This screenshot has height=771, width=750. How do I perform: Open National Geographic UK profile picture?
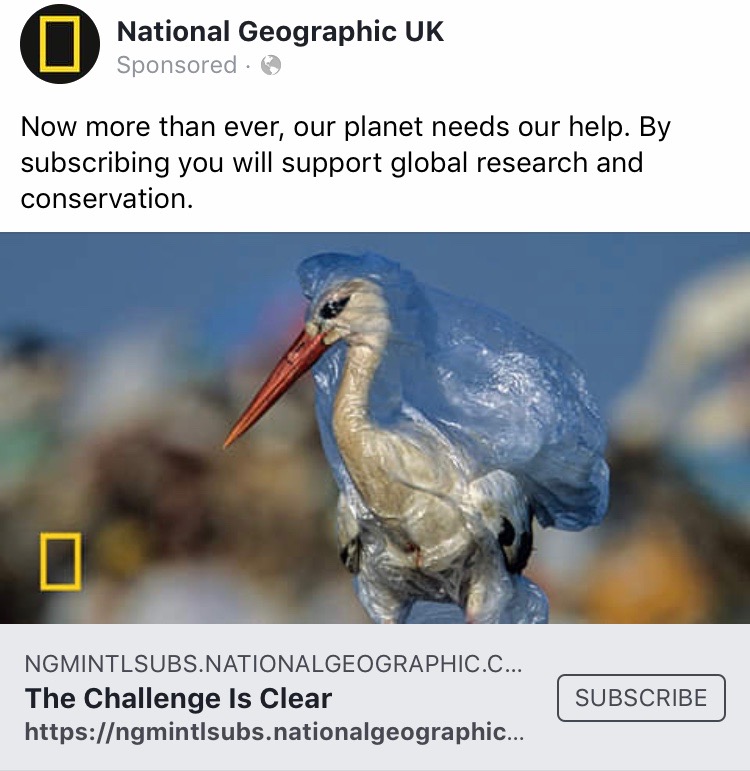[x=60, y=45]
